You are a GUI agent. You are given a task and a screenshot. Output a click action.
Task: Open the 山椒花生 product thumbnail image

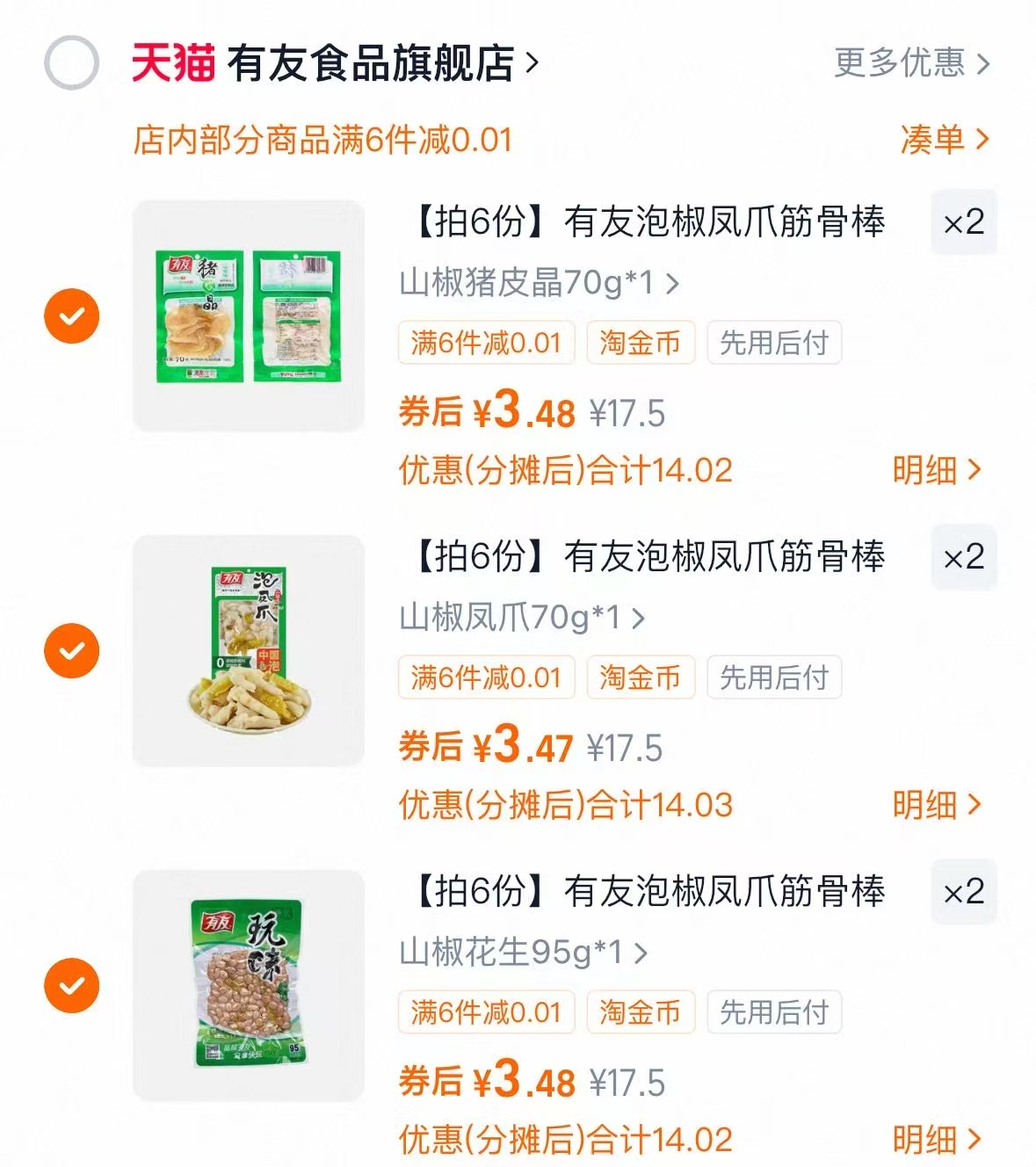(249, 982)
